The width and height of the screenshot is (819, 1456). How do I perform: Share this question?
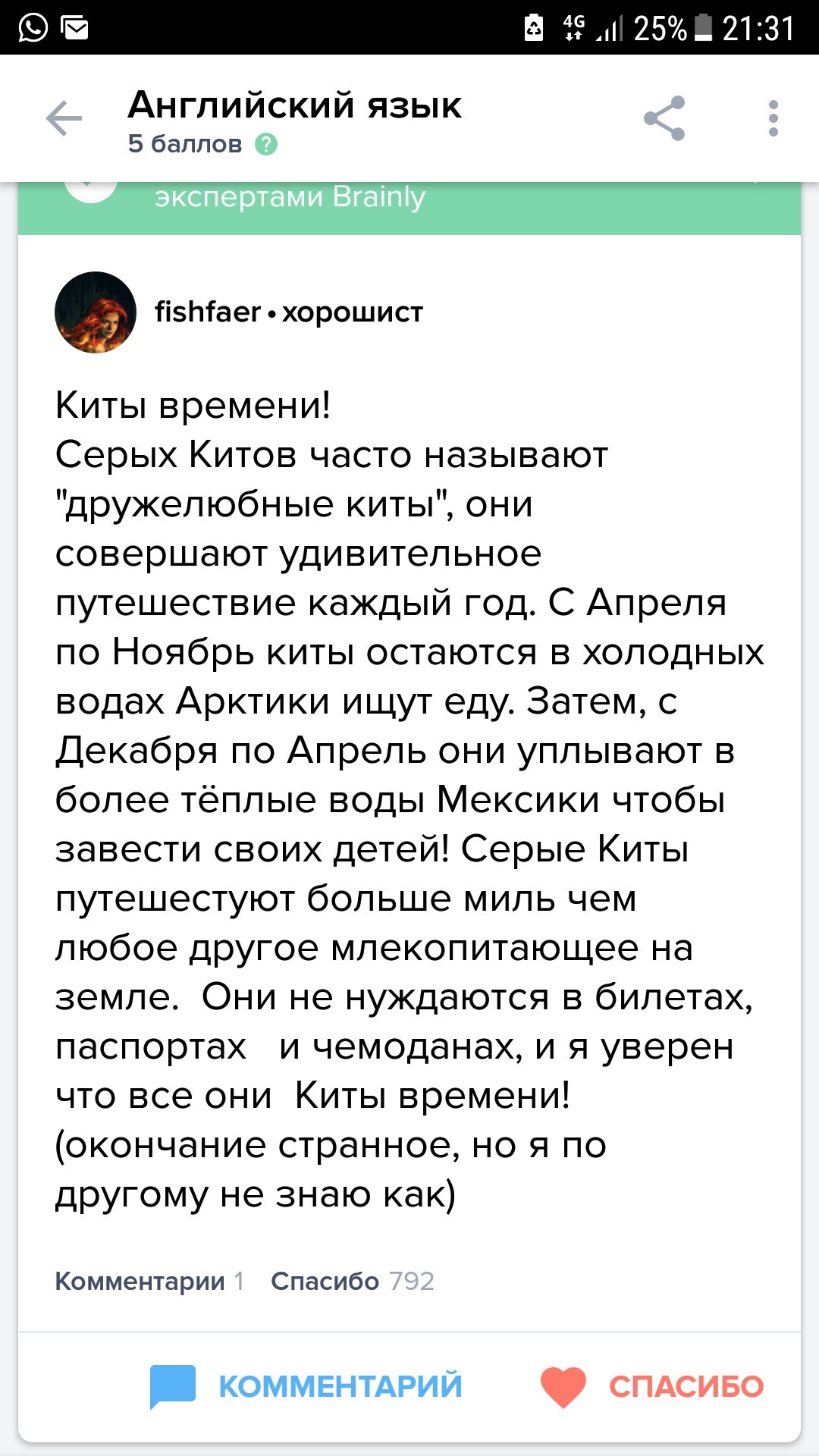coord(664,119)
